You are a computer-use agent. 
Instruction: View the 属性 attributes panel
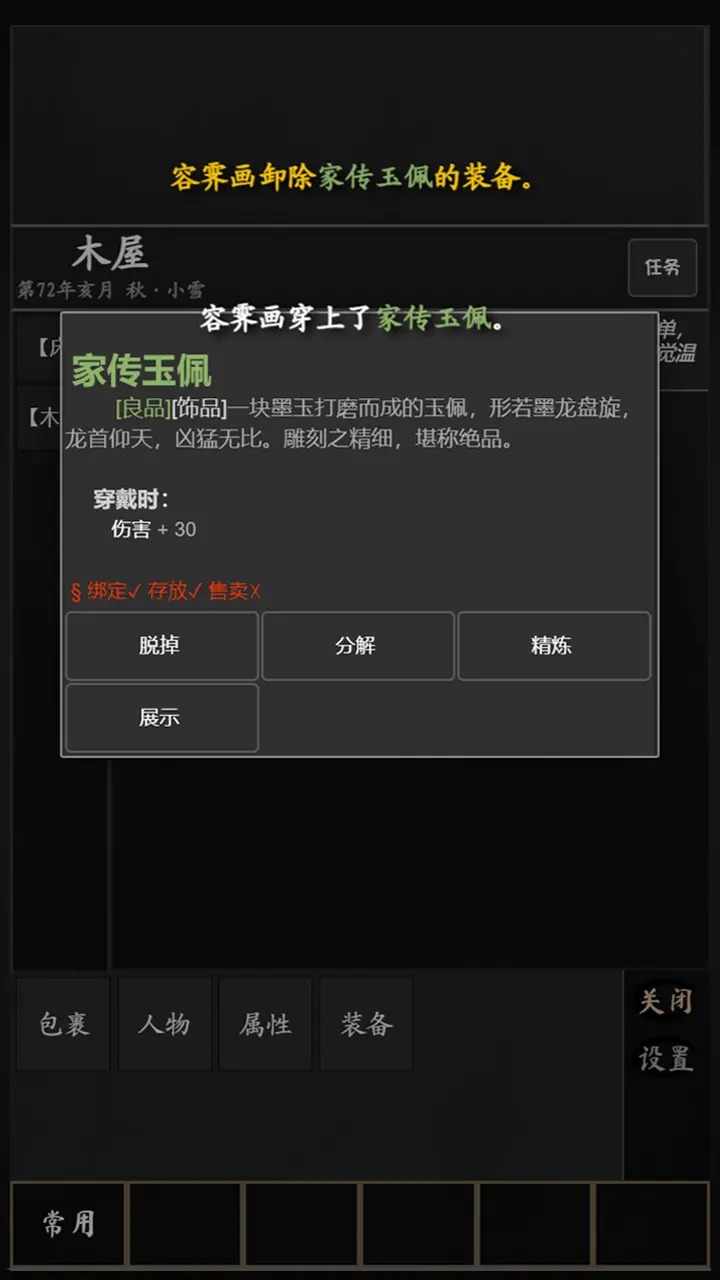click(265, 1024)
